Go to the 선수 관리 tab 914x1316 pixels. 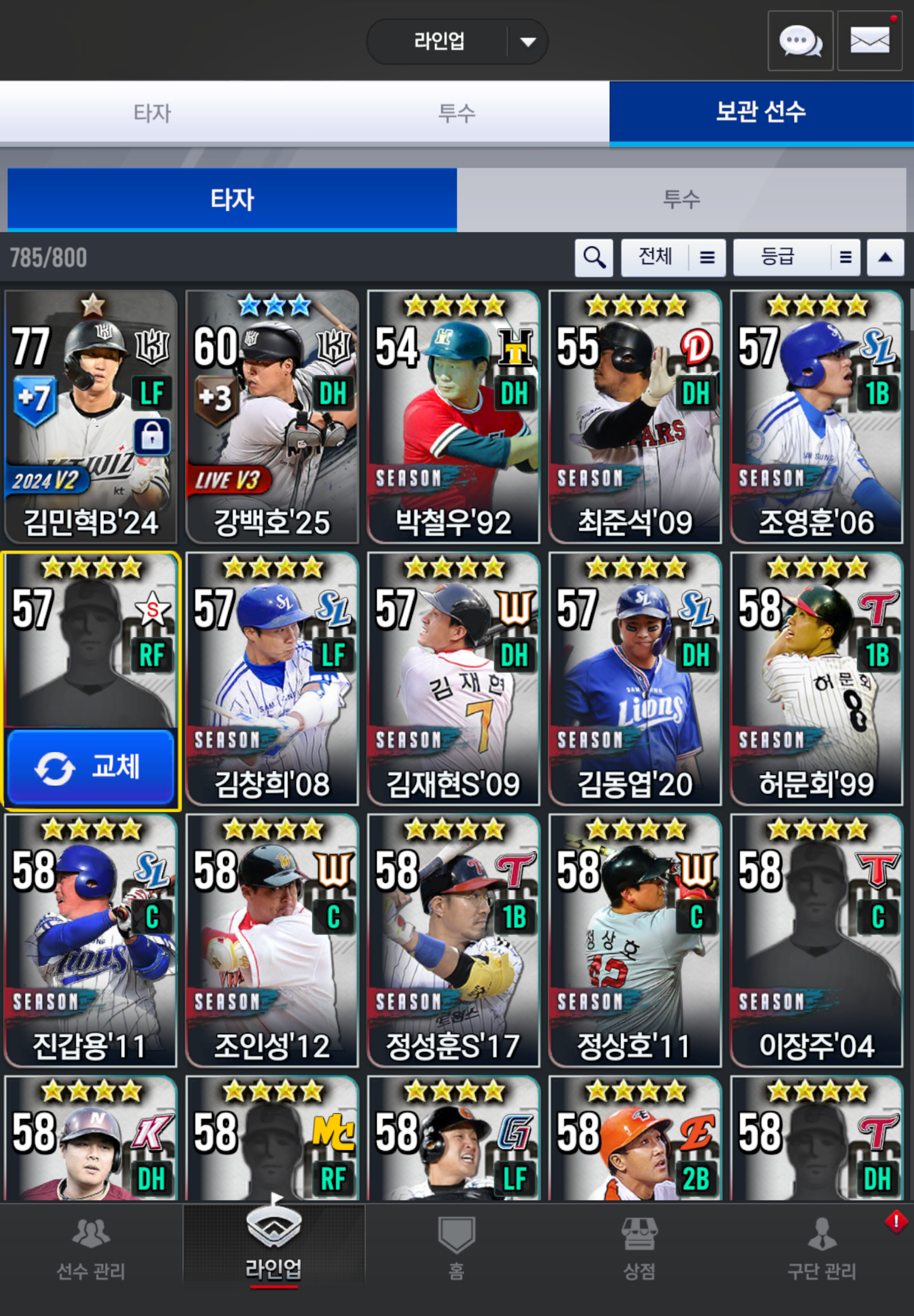(91, 1249)
